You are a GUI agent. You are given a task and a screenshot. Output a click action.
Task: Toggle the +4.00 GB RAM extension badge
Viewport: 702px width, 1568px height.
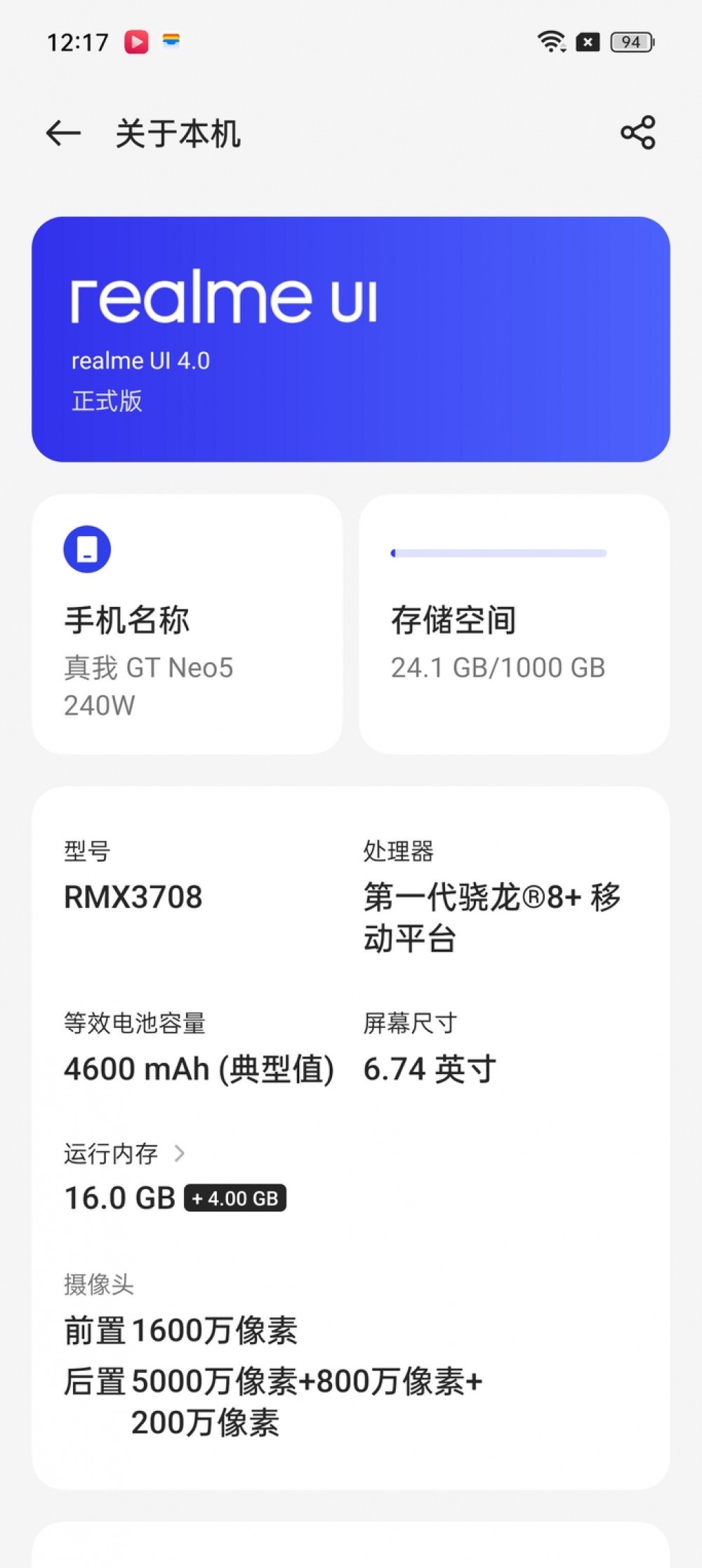pos(234,1198)
